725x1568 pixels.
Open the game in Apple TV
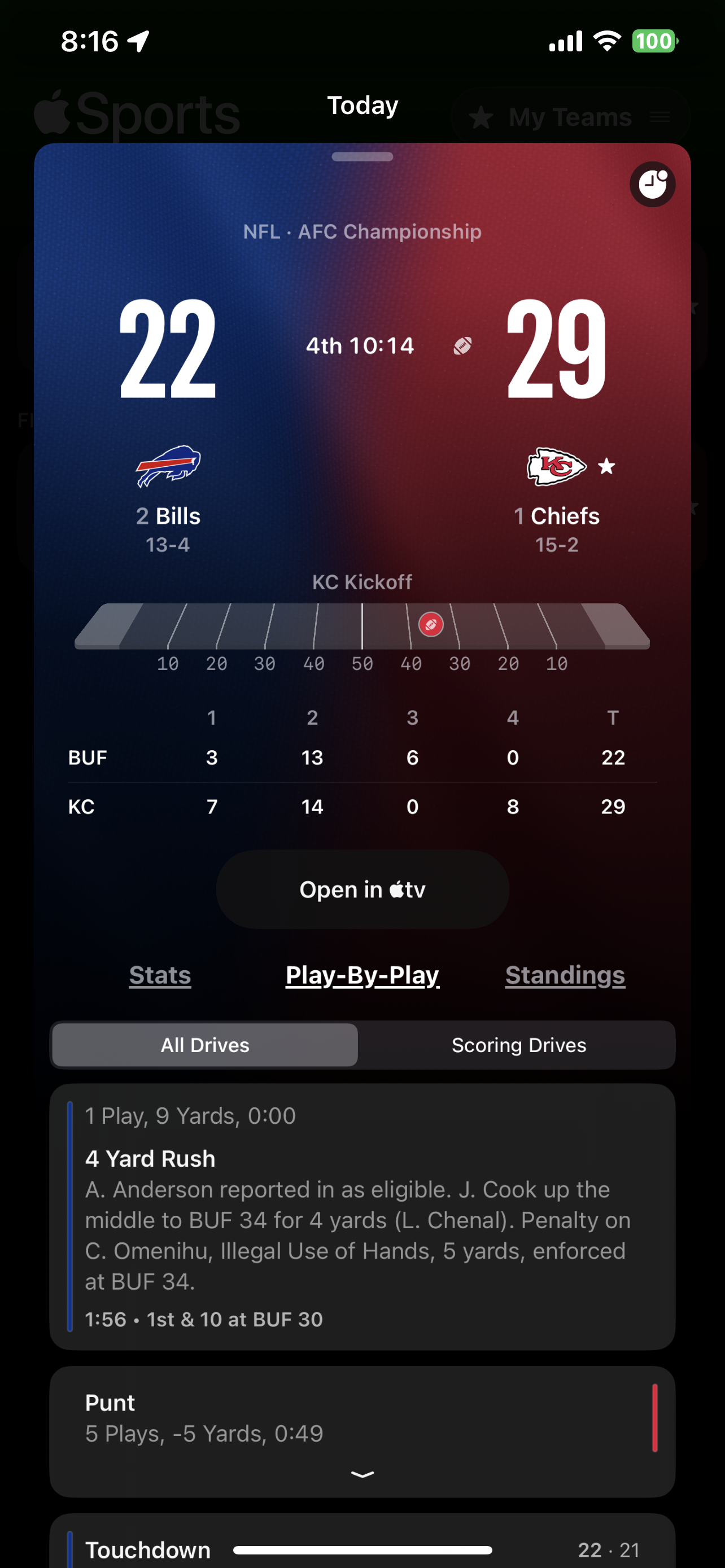point(362,890)
